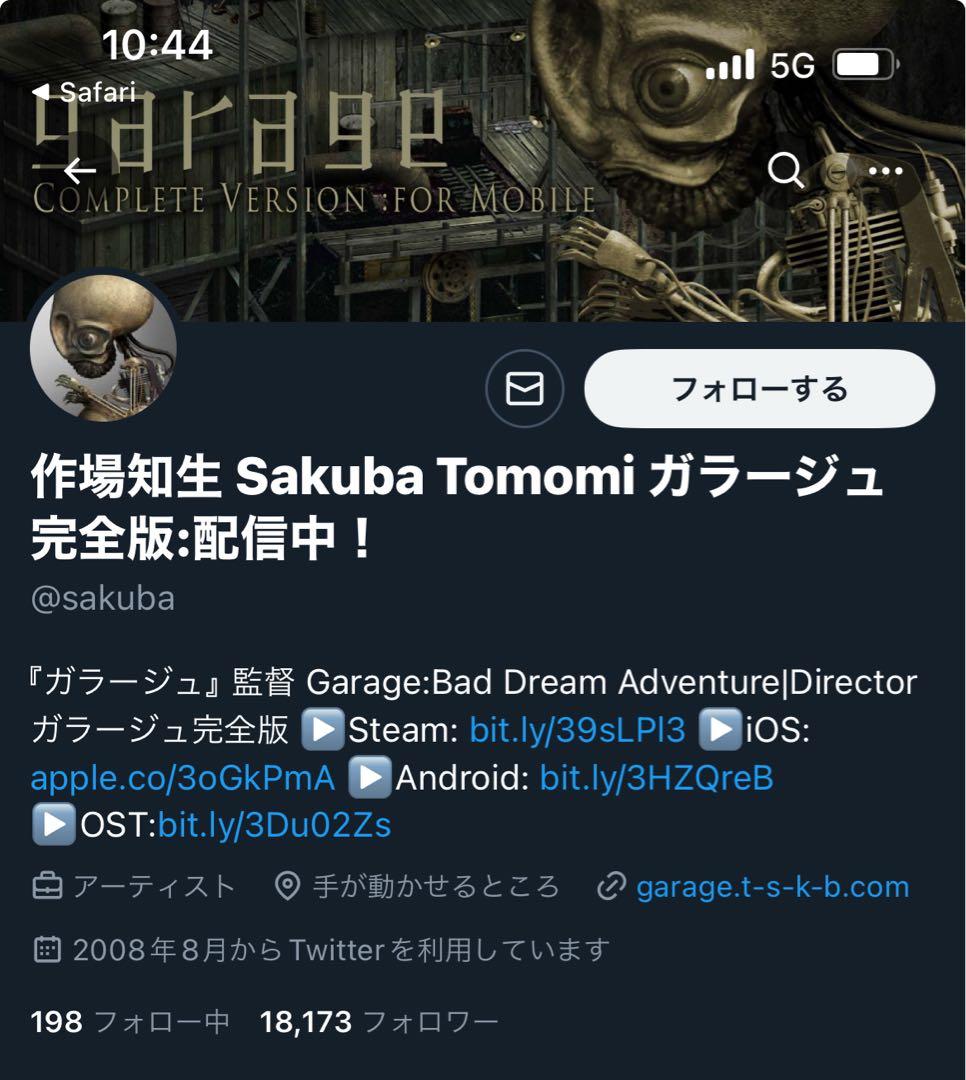Open the OST link bit.ly/3Du02Zs
Viewport: 966px width, 1080px height.
pos(274,825)
